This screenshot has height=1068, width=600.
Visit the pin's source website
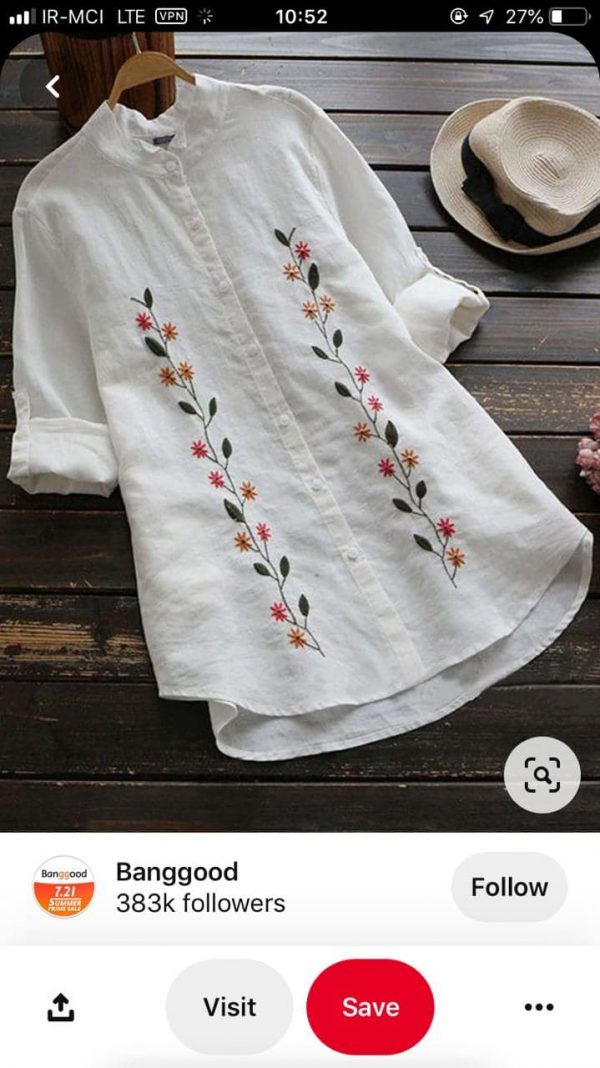pos(230,1007)
